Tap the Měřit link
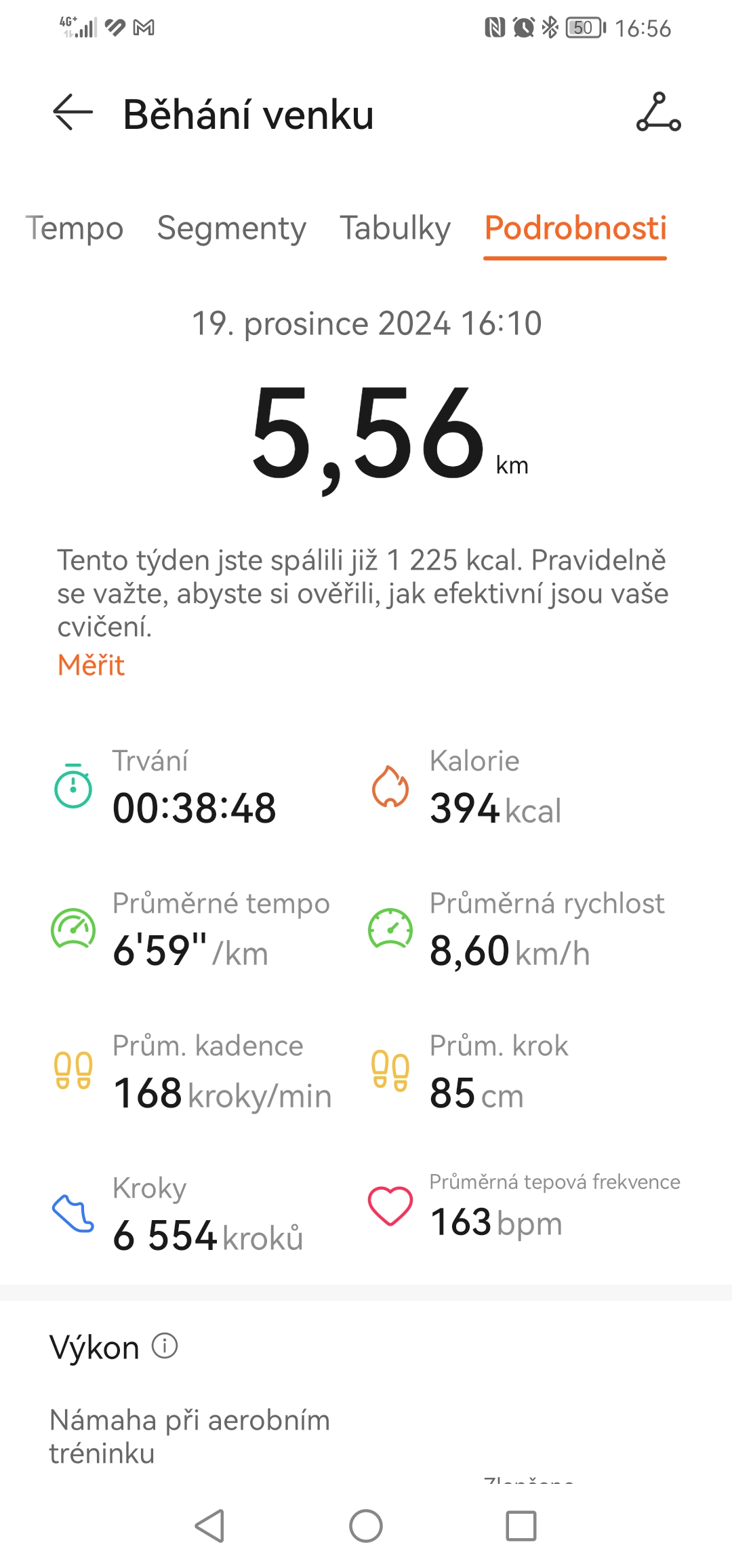This screenshot has height=1568, width=732. tap(91, 665)
